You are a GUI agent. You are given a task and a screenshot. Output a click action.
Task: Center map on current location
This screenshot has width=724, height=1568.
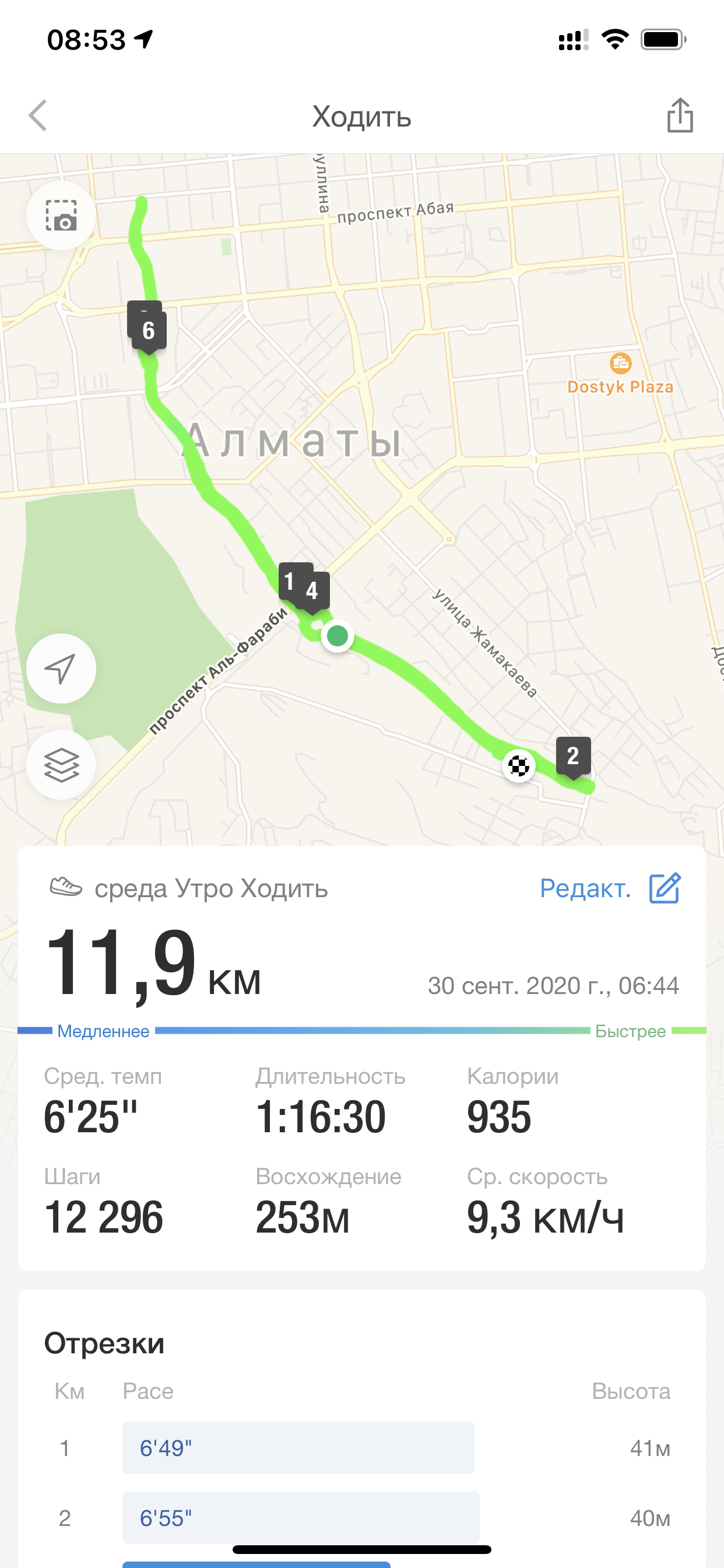click(x=61, y=668)
